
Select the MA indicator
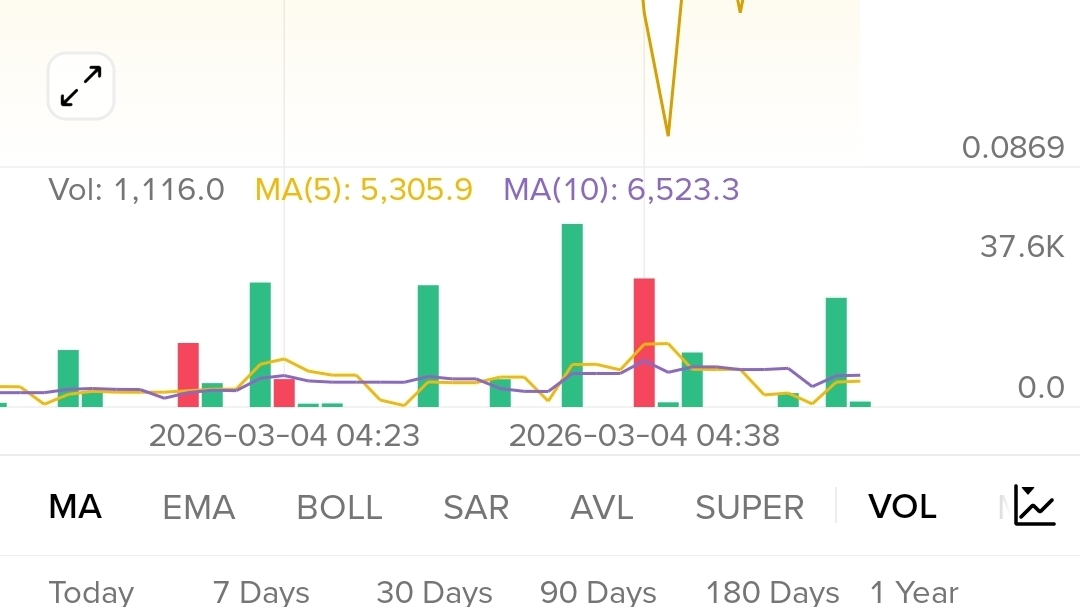click(x=75, y=507)
